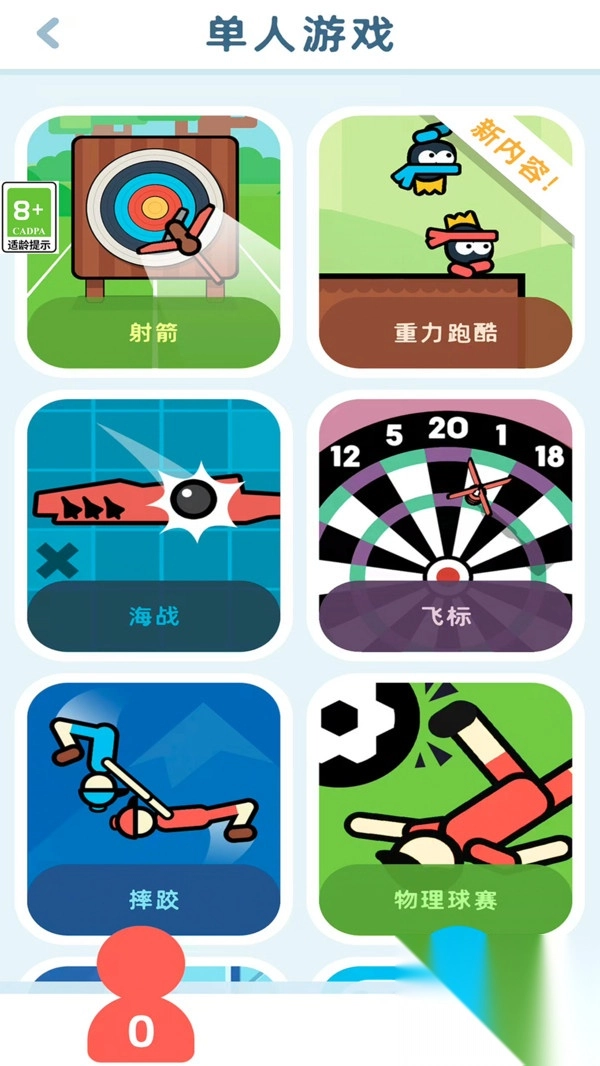This screenshot has width=600, height=1066.
Task: Open the 物理球赛 soccer game
Action: coord(445,810)
